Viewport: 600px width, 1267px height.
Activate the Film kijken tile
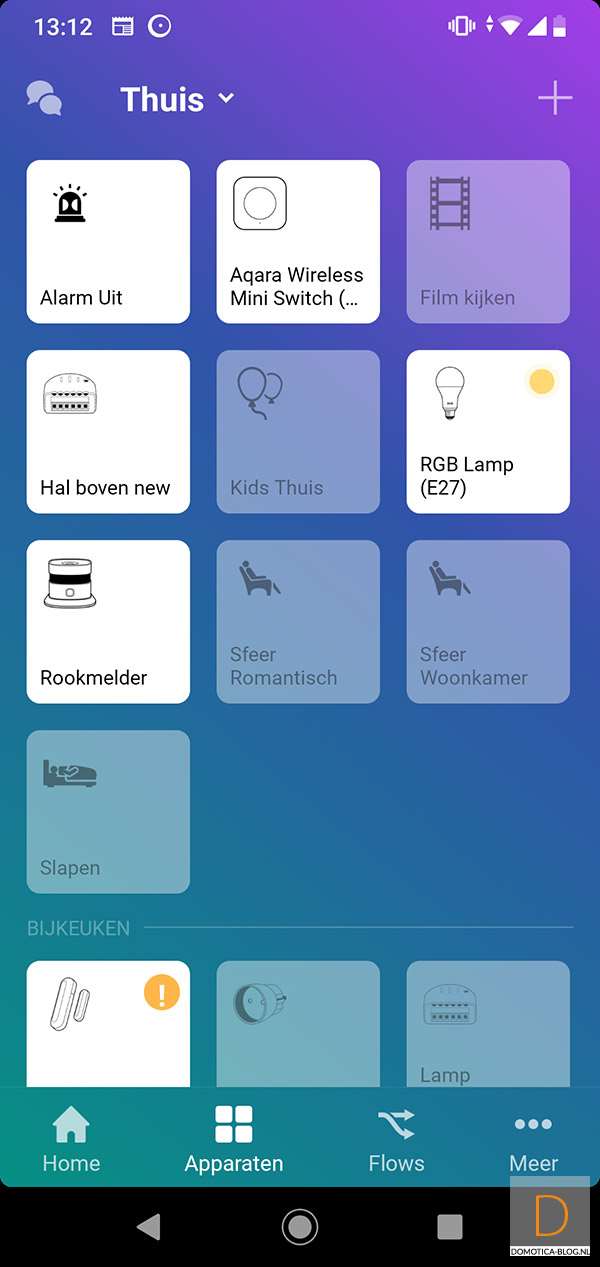[488, 242]
